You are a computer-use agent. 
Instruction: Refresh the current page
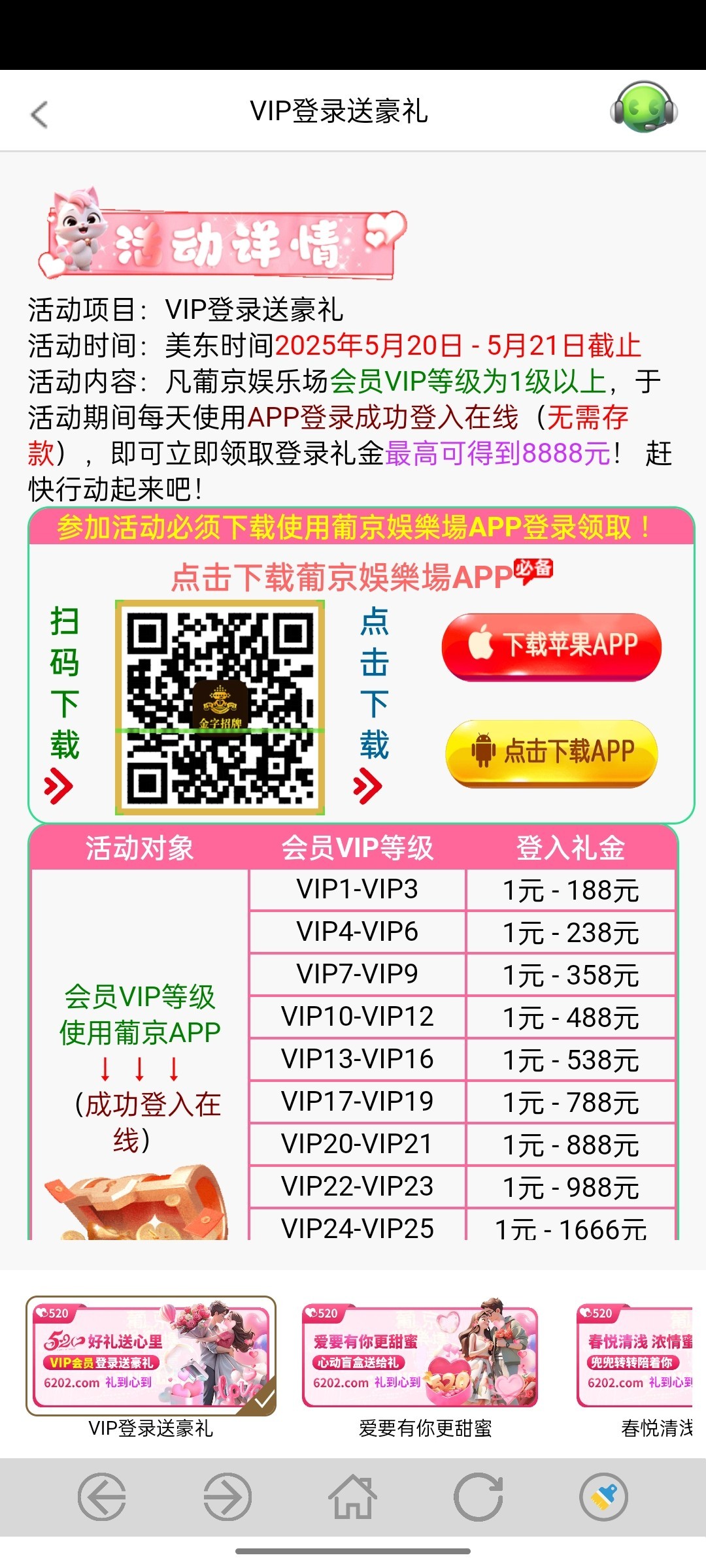[x=479, y=1497]
